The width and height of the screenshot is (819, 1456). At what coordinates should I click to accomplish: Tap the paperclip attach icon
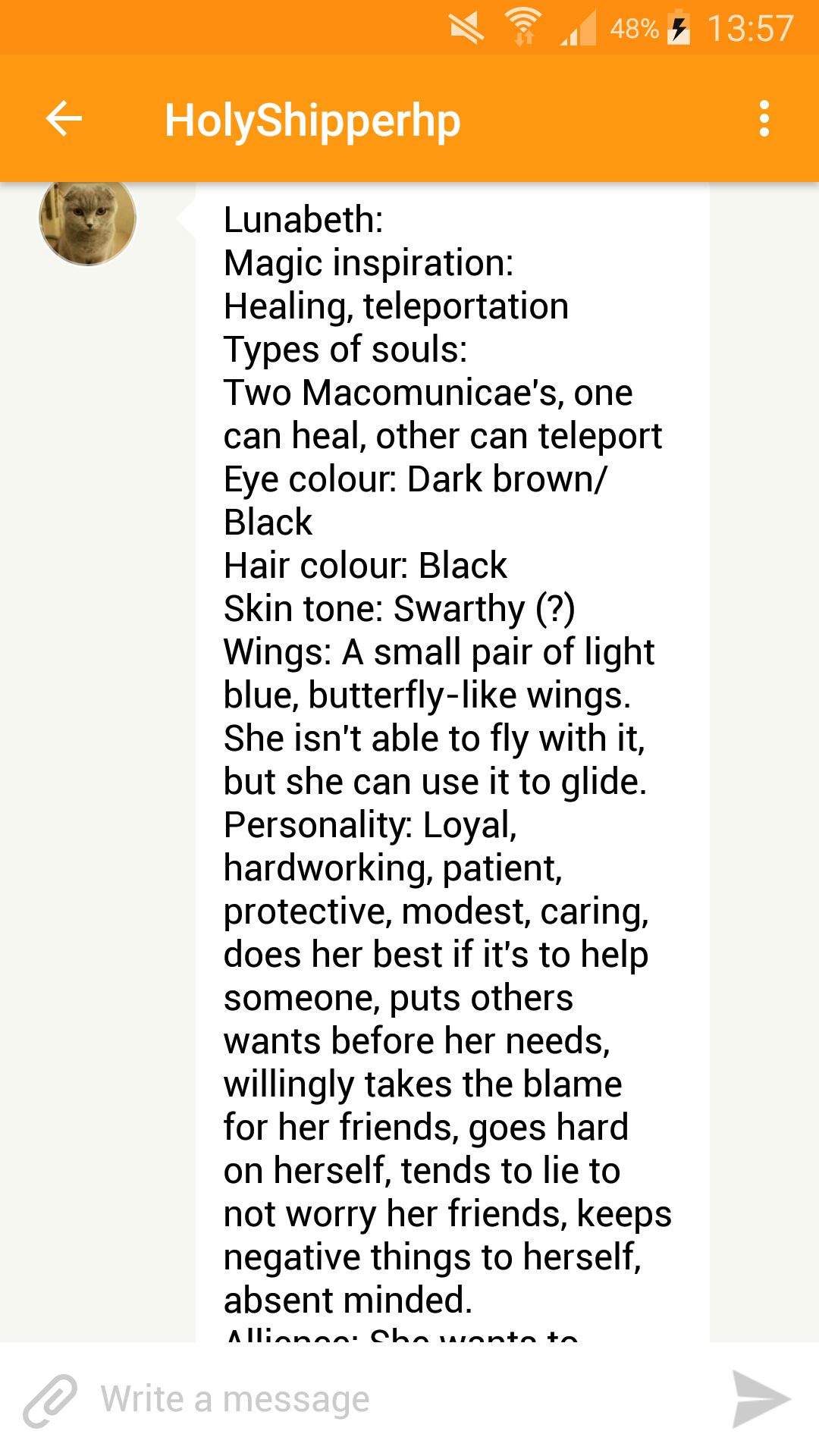click(x=50, y=1400)
